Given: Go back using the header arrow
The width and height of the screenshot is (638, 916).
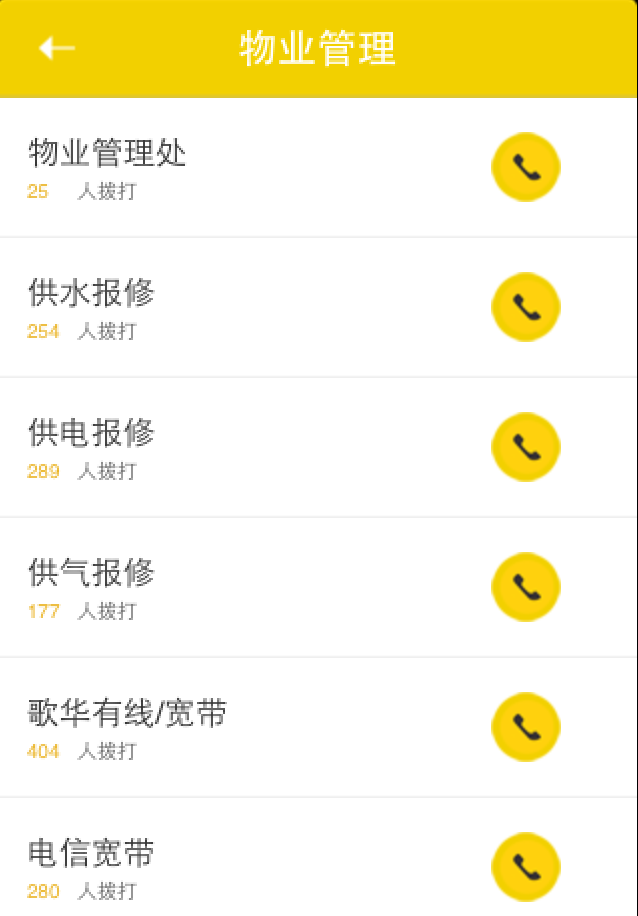Looking at the screenshot, I should pyautogui.click(x=56, y=48).
